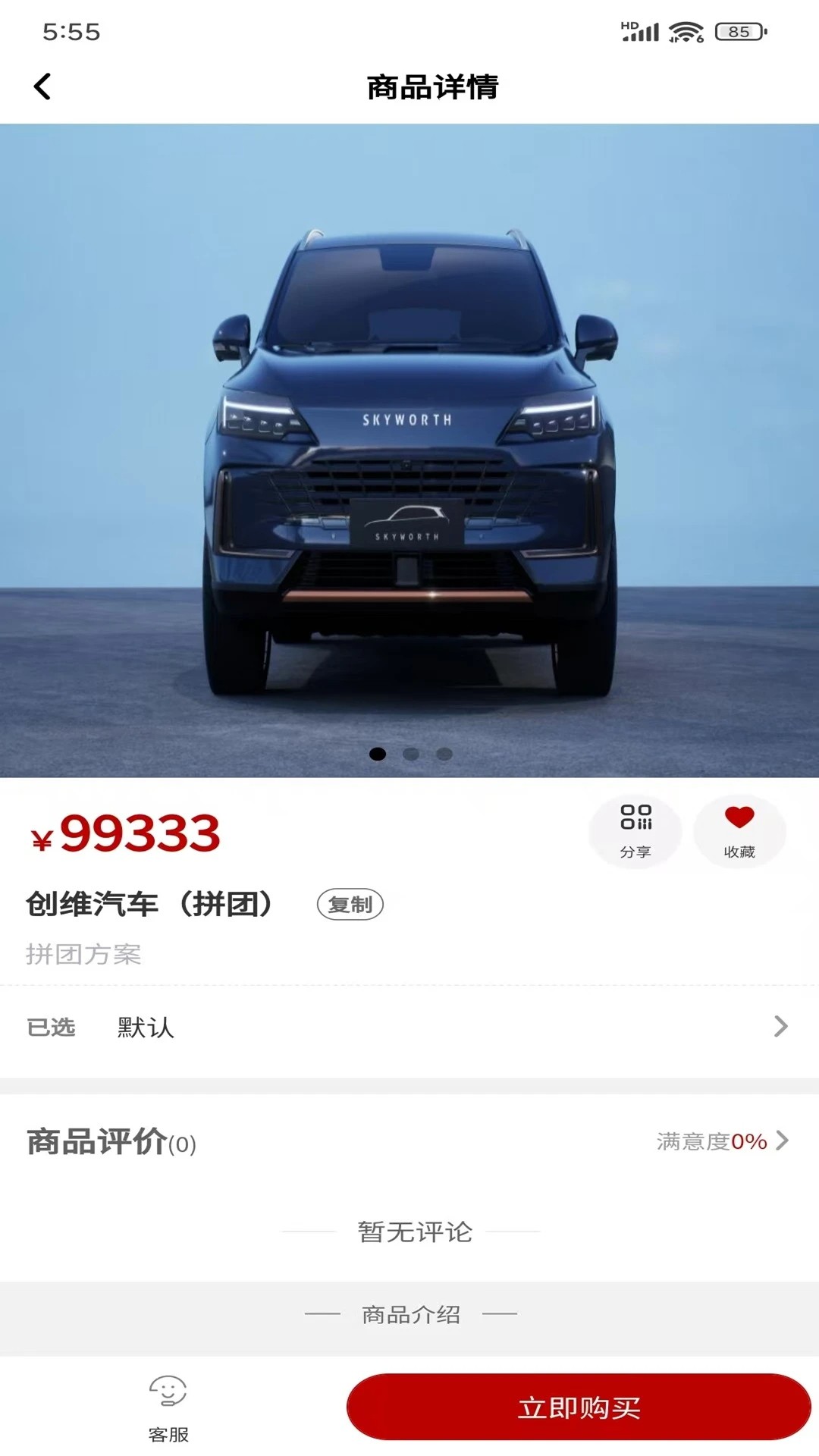
Task: Tap the Skyworth car product photo
Action: pos(409,447)
